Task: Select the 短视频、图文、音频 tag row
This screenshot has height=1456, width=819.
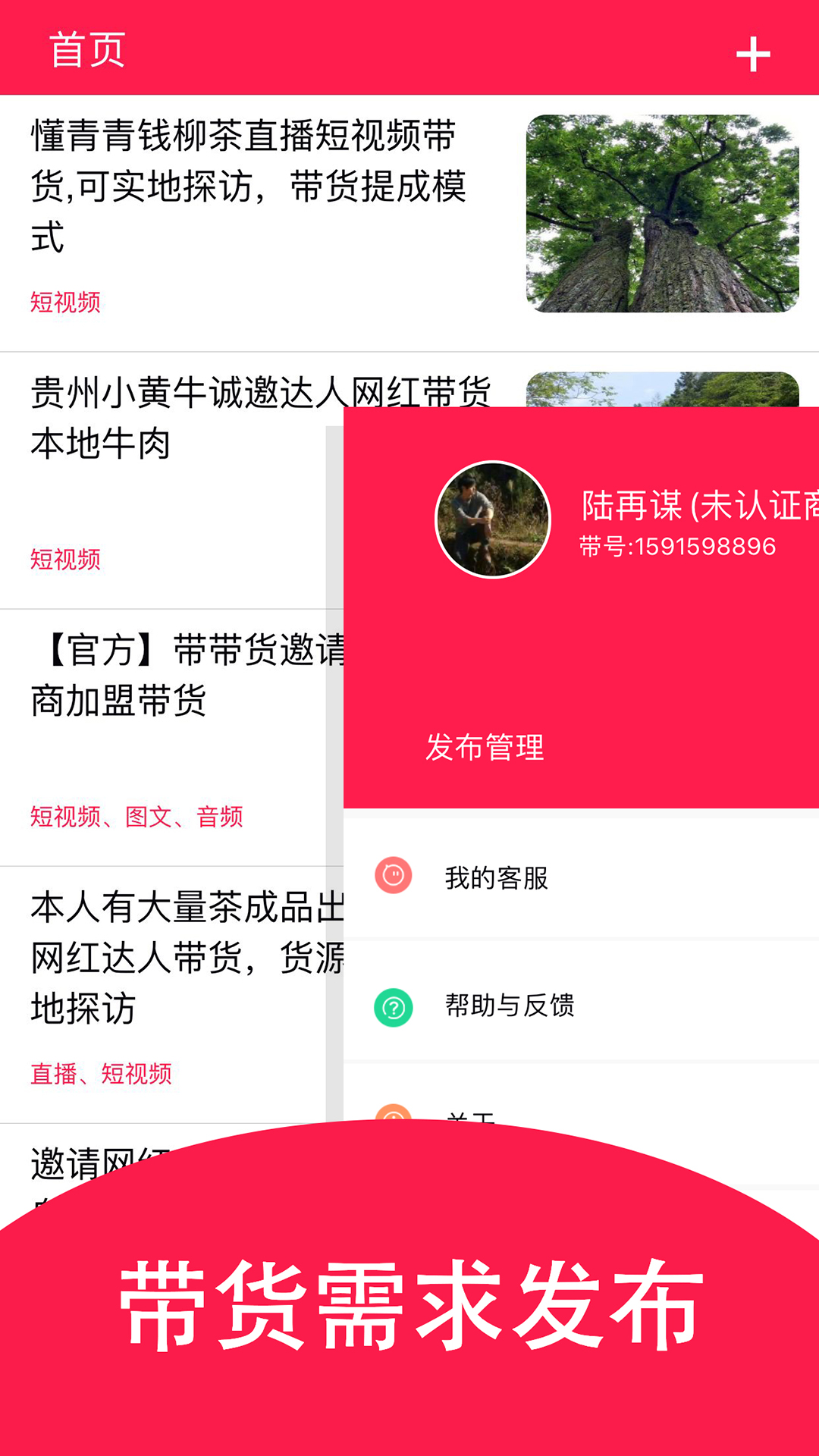Action: click(x=136, y=817)
